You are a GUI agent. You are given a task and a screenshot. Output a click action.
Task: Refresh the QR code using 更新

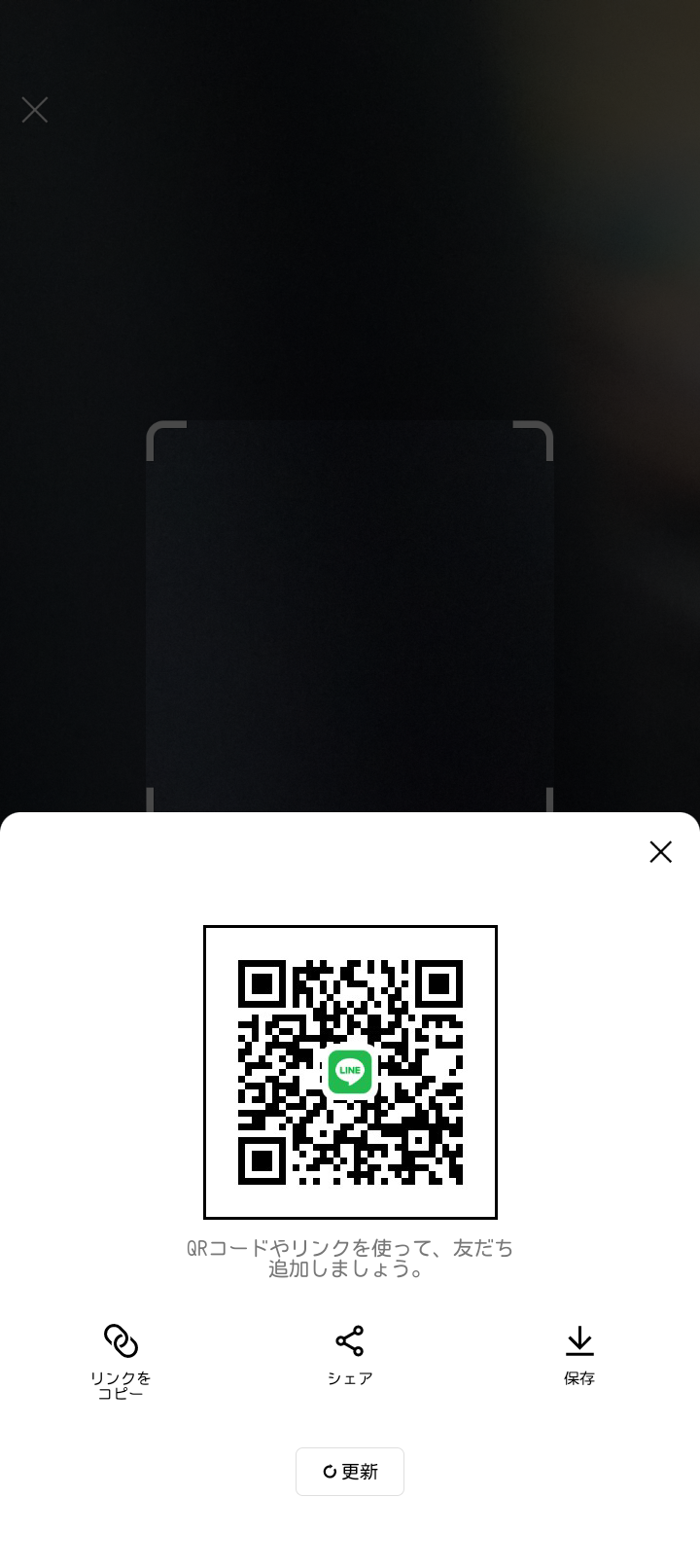pos(350,1472)
